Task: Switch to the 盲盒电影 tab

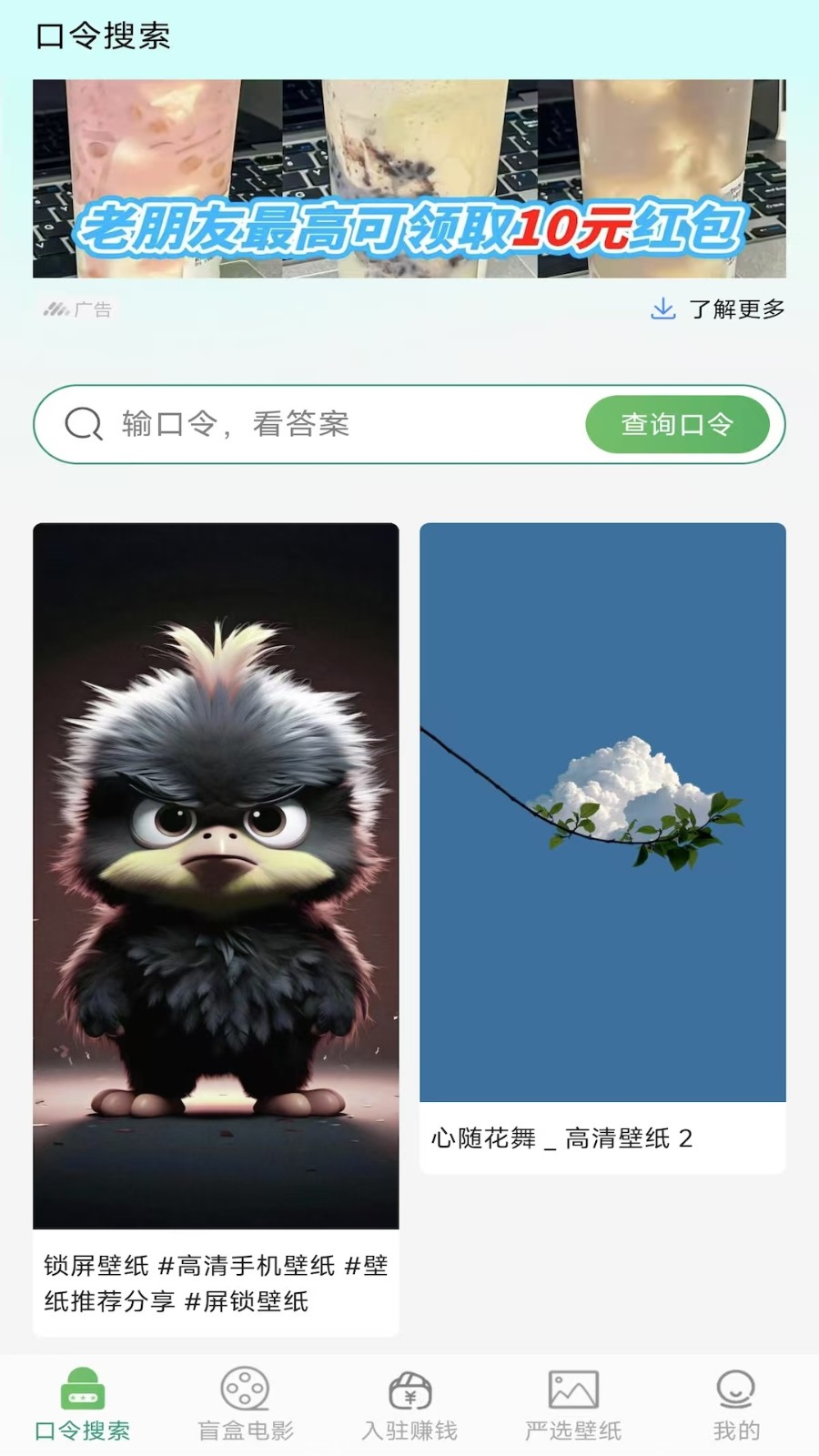Action: (x=246, y=1405)
